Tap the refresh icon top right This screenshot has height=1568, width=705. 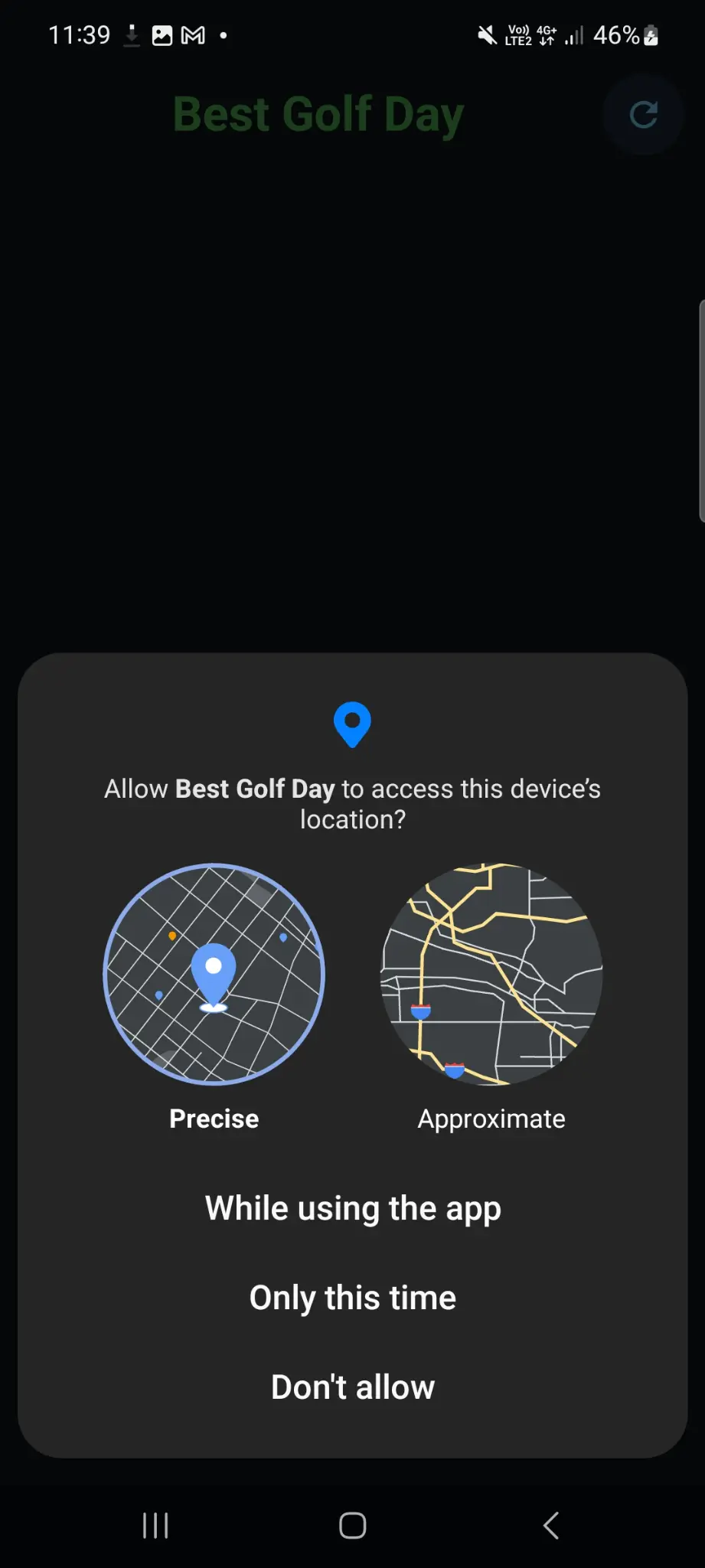pos(643,115)
